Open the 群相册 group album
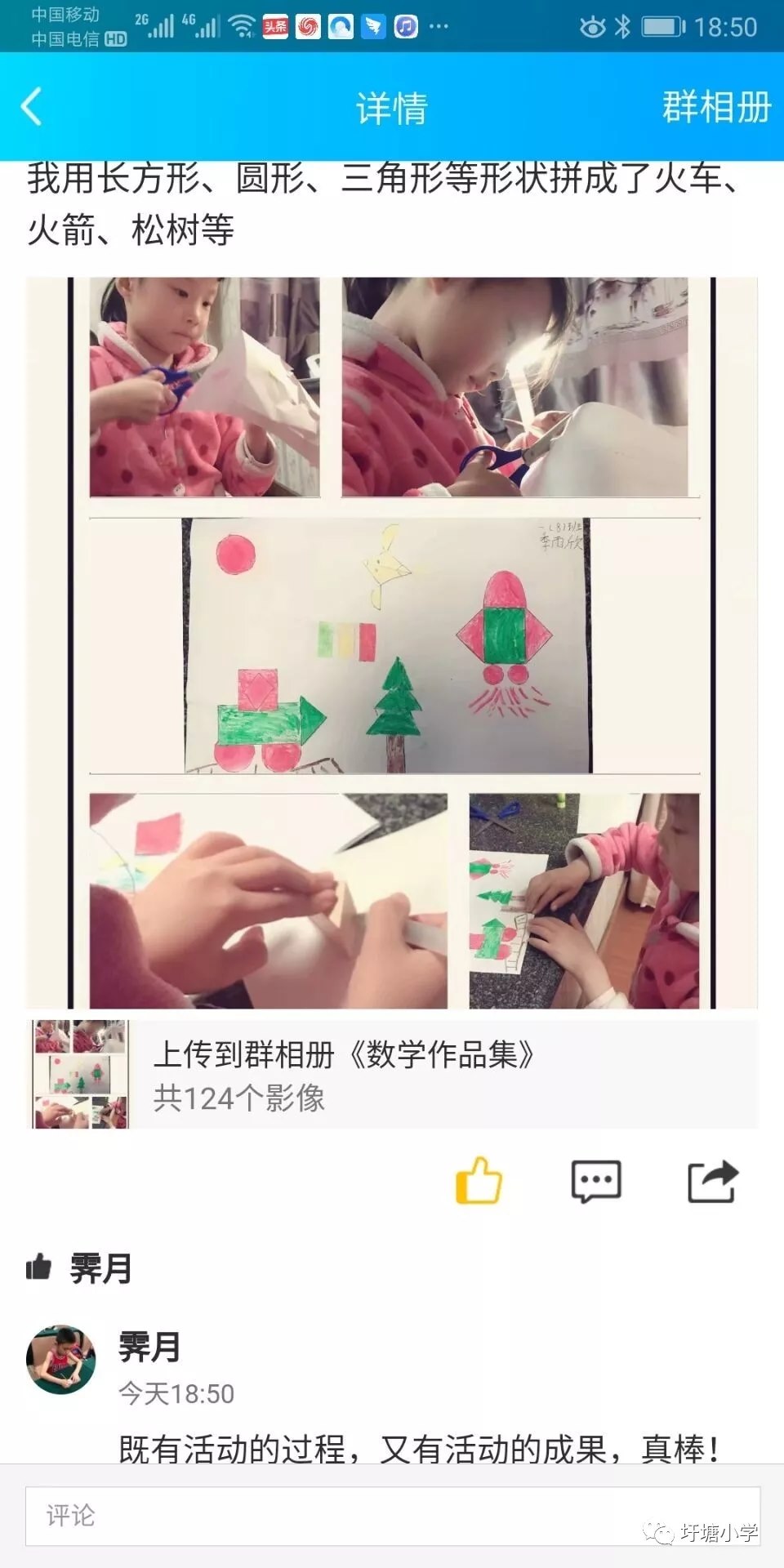The image size is (784, 1568). [x=715, y=107]
